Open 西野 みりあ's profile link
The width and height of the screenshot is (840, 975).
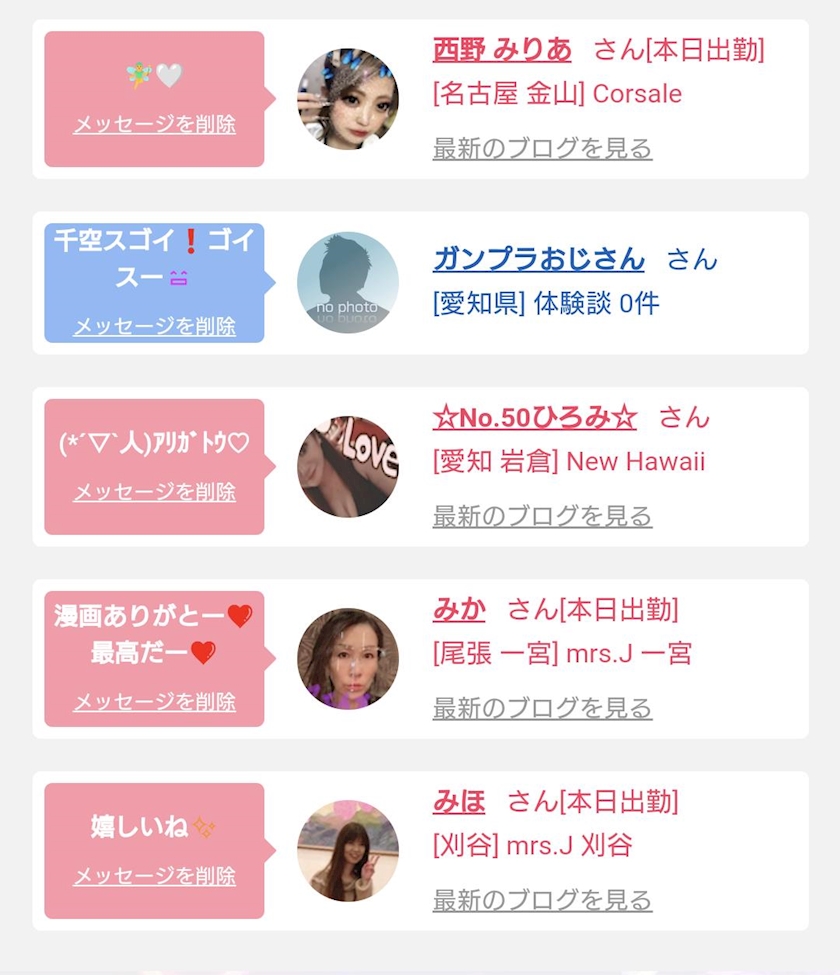(x=502, y=50)
